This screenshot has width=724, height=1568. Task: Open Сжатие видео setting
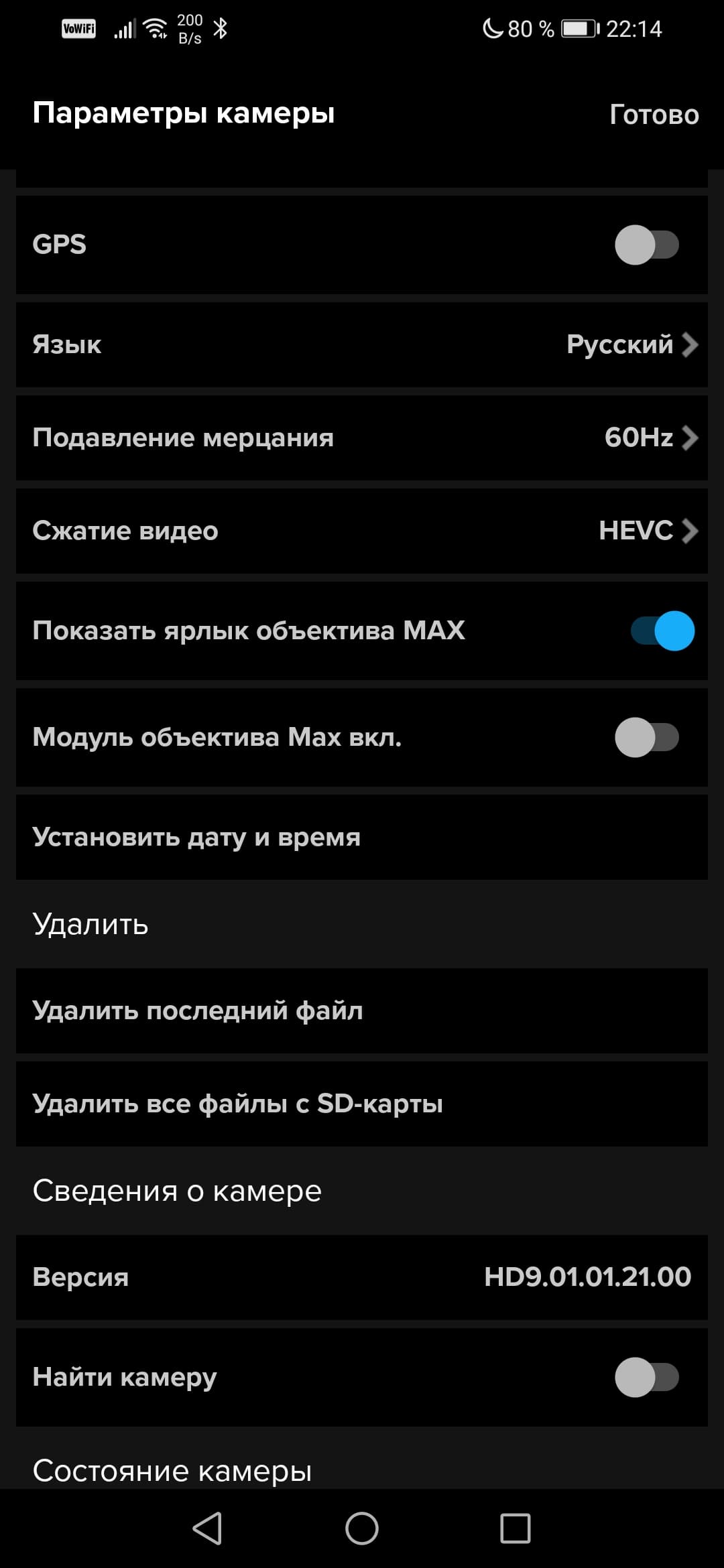point(362,531)
